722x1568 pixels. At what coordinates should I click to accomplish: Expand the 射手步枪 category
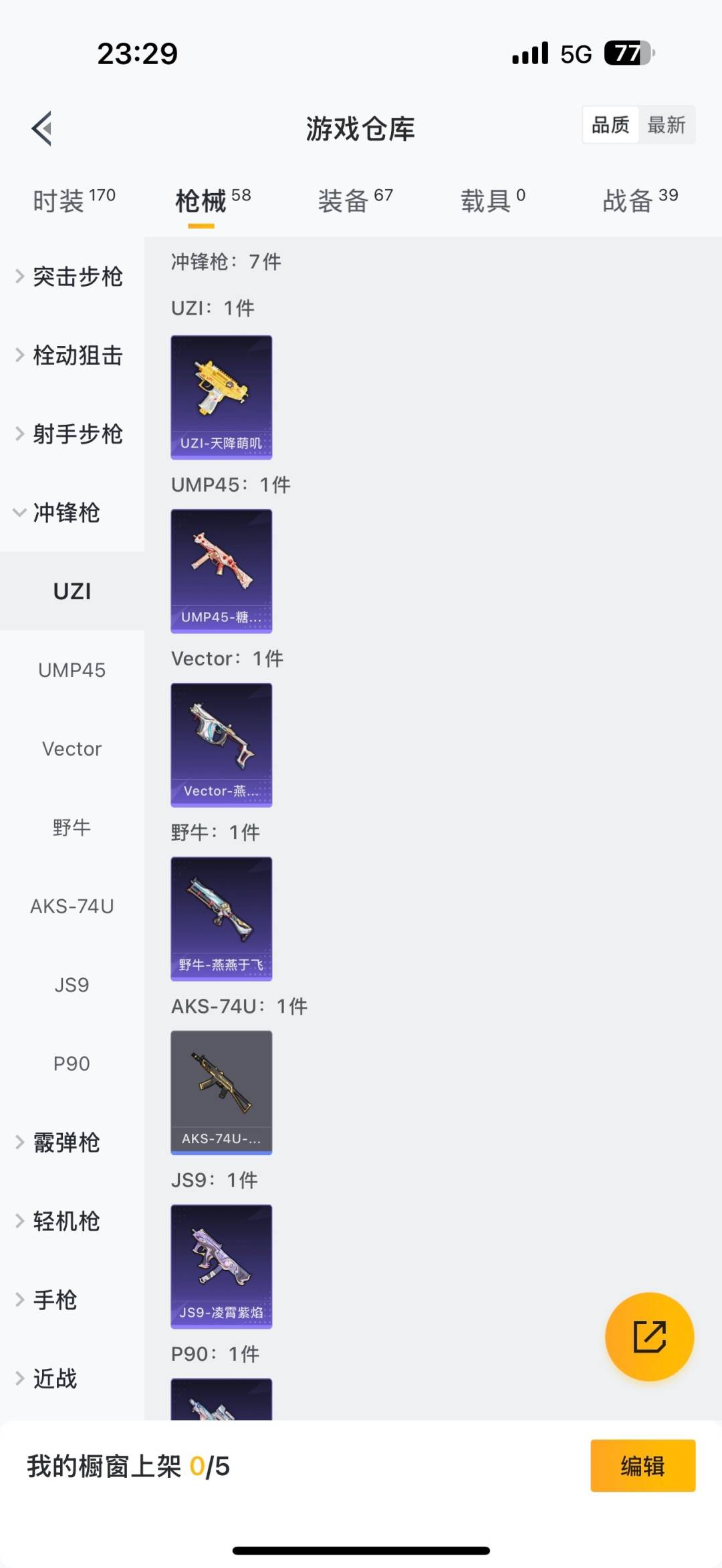pos(70,434)
